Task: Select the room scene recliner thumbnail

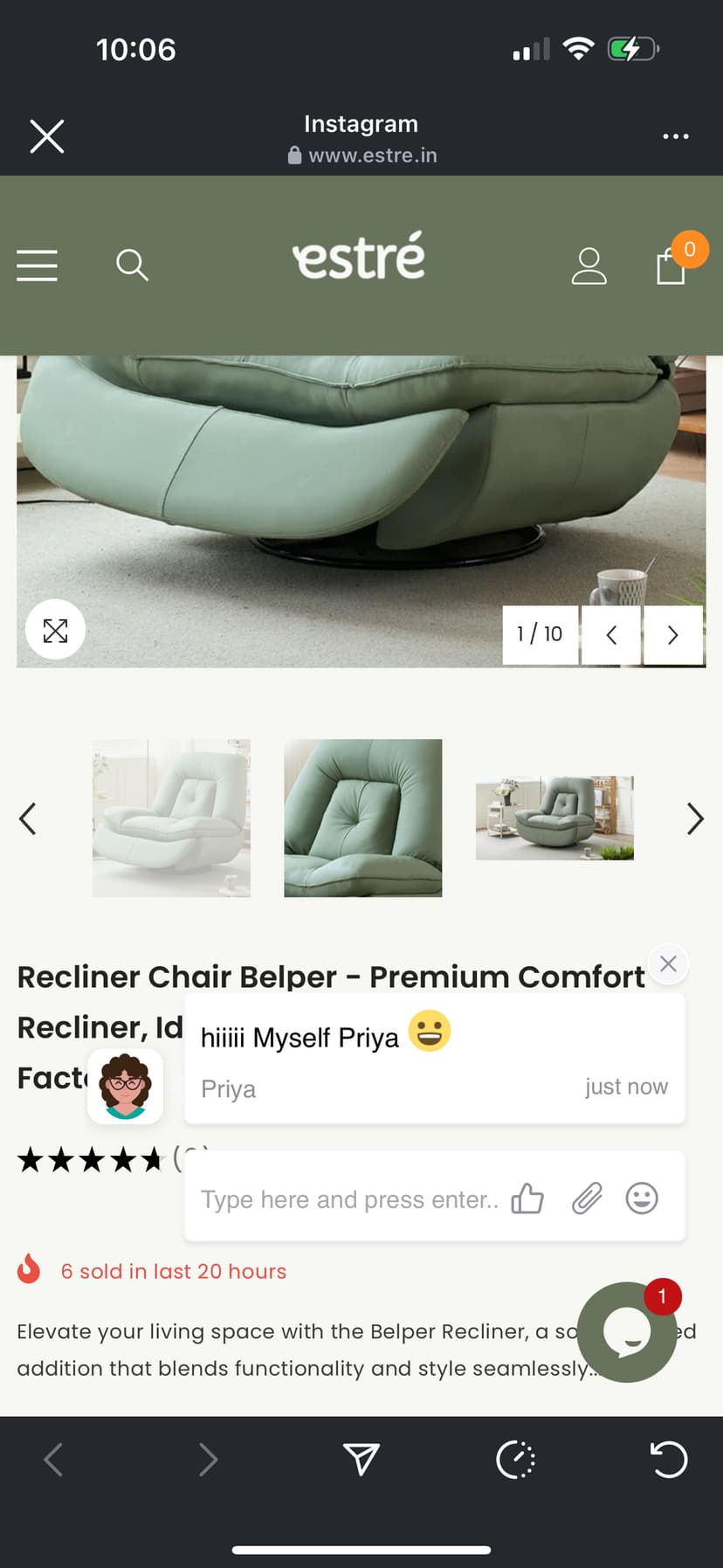Action: tap(554, 818)
